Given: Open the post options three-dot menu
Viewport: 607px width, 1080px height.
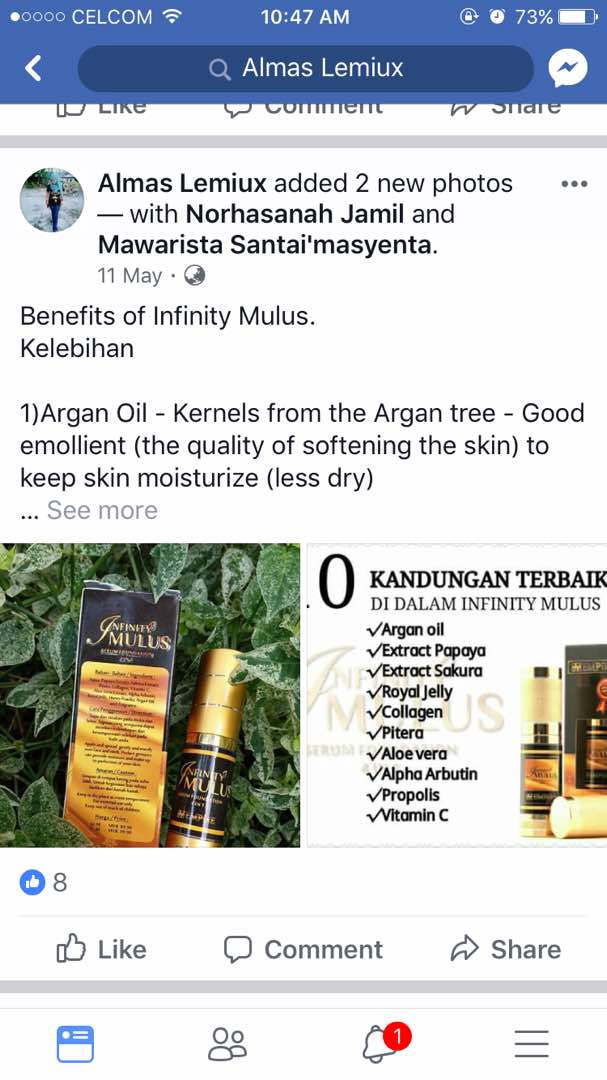Looking at the screenshot, I should (574, 184).
